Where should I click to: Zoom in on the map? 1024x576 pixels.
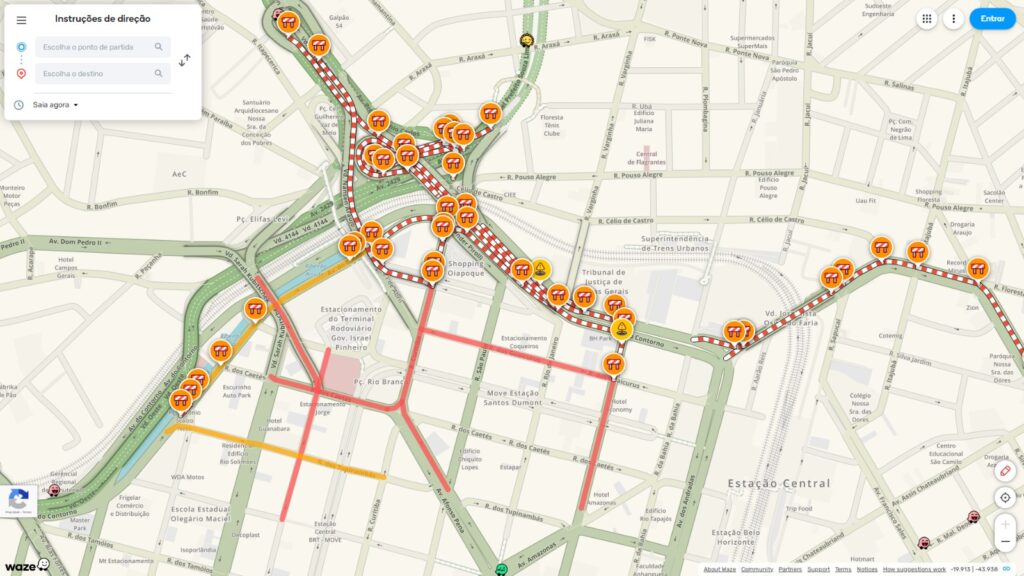1005,524
